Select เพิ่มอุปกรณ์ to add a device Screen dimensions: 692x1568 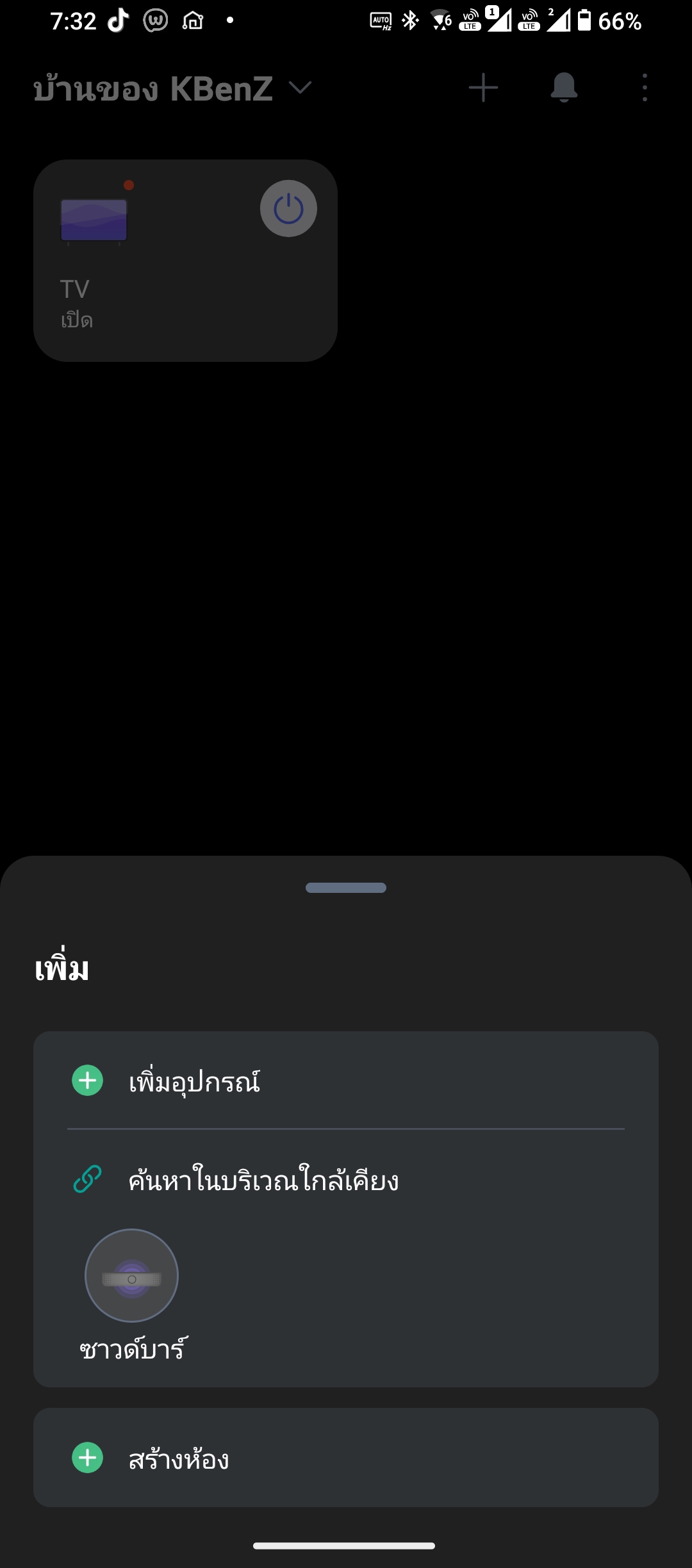[x=195, y=1081]
